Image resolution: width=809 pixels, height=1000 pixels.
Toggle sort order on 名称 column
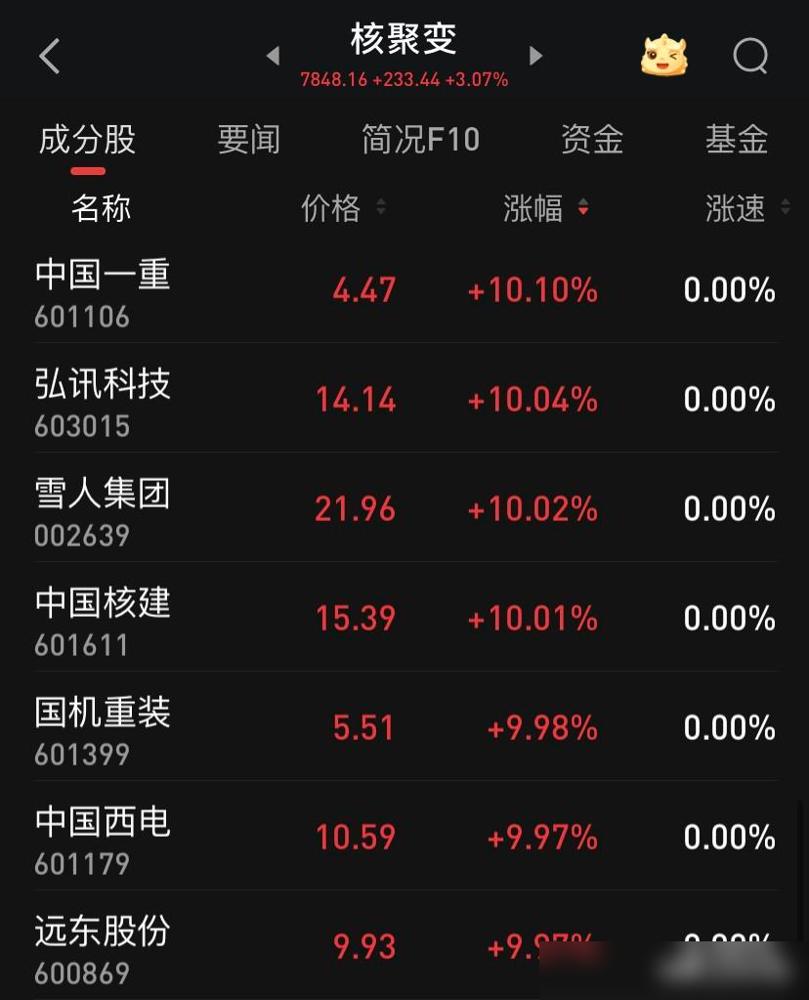click(x=100, y=209)
